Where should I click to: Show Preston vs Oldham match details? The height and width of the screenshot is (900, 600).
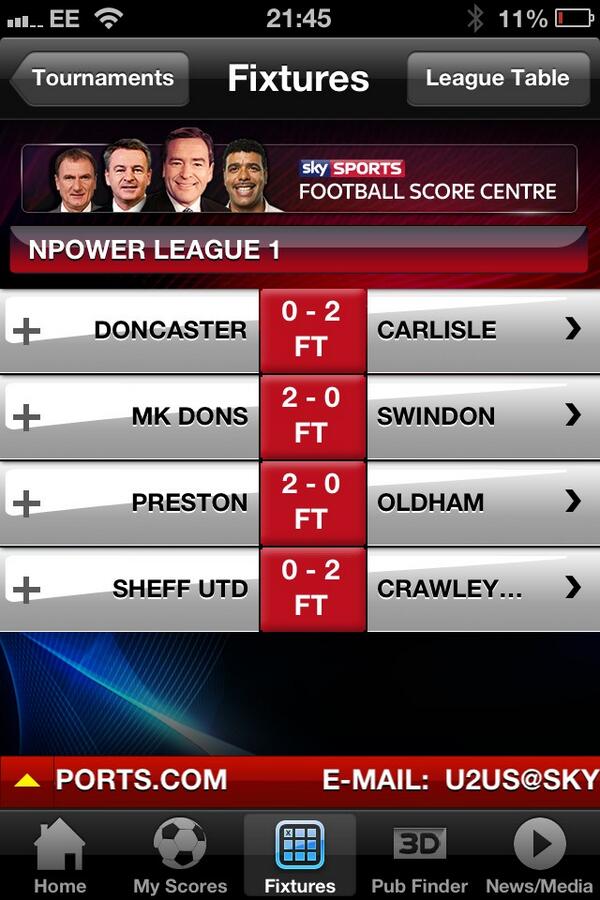573,501
